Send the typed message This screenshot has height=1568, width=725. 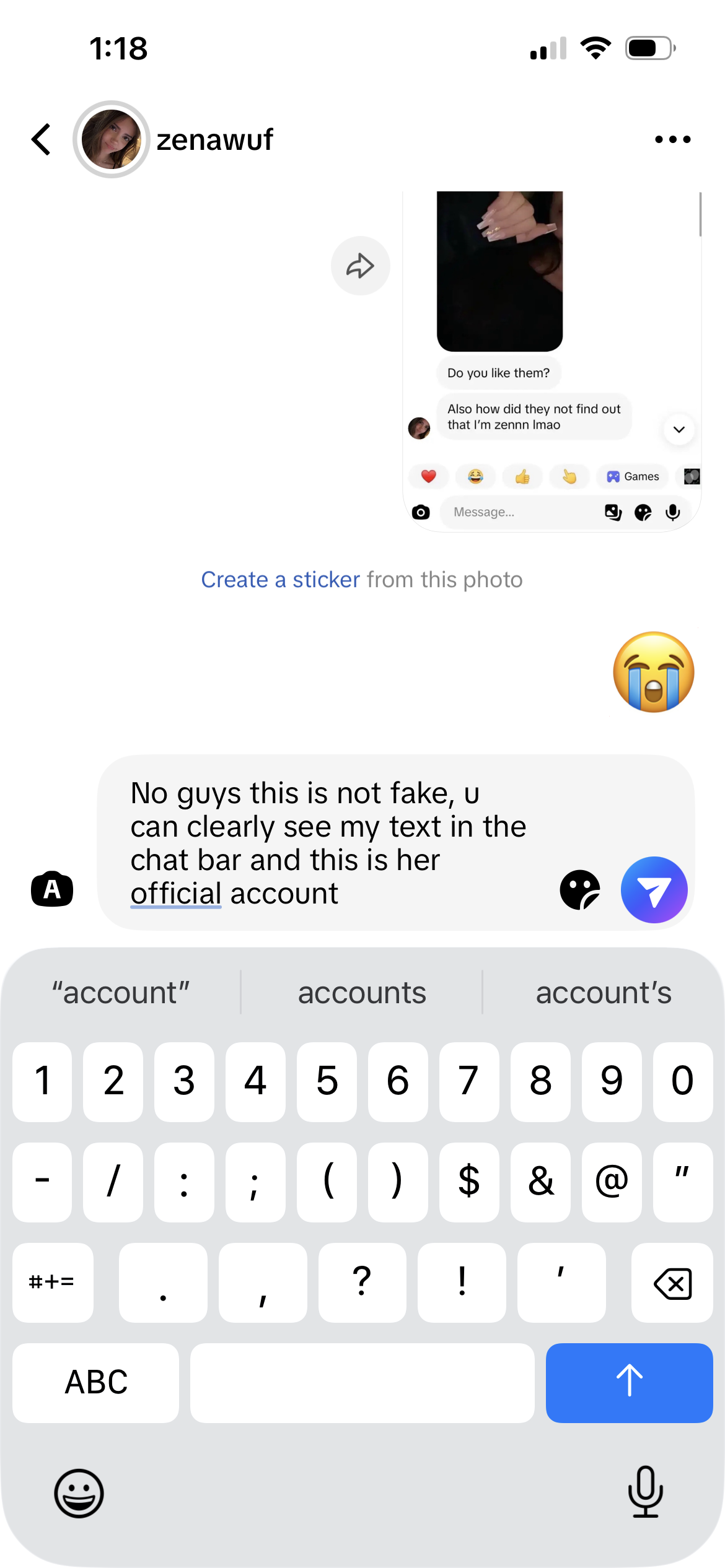[x=654, y=890]
